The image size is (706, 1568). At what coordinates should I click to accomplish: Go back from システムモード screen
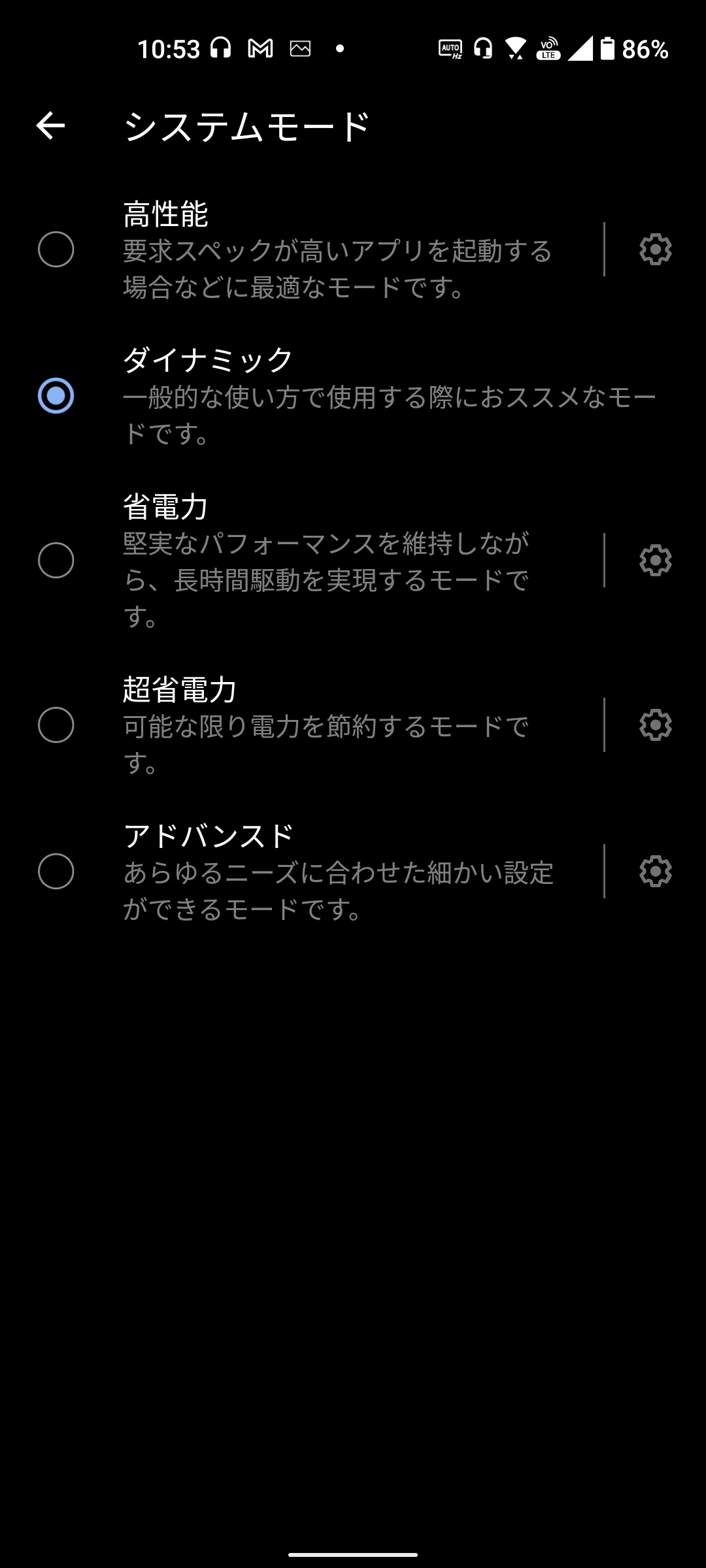tap(50, 125)
